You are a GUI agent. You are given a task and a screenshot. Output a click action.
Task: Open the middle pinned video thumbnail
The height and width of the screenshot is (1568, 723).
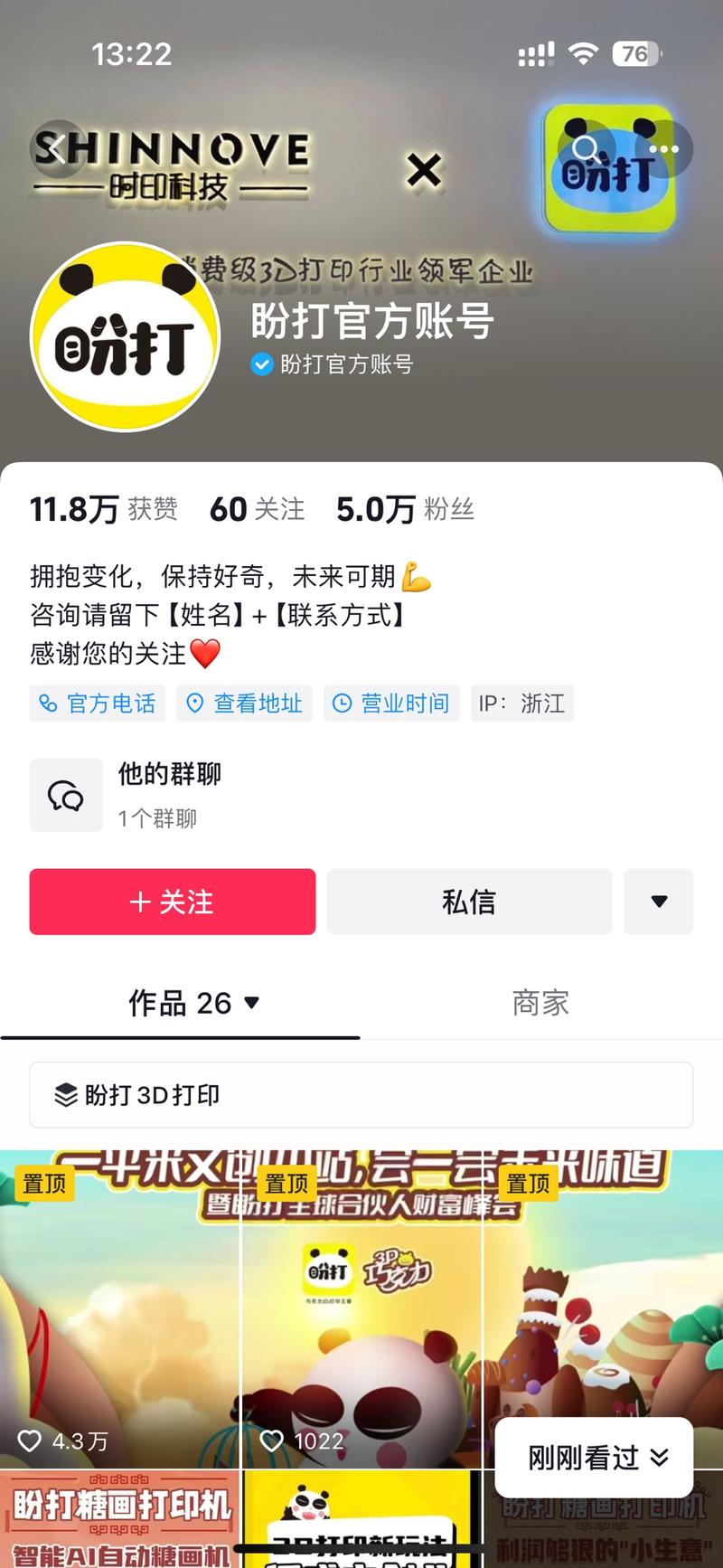click(x=361, y=1311)
